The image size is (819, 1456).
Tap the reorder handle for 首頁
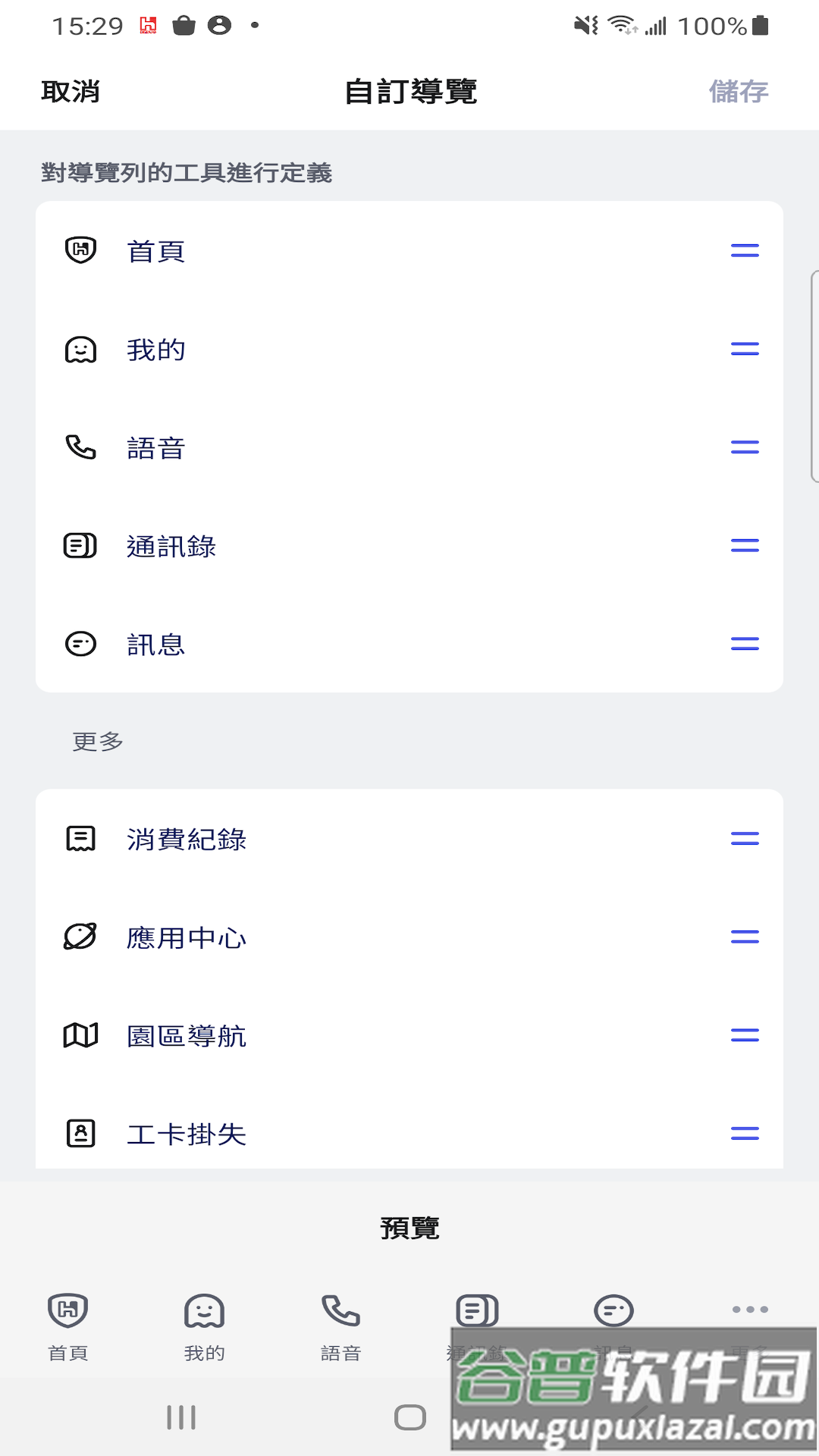(745, 251)
